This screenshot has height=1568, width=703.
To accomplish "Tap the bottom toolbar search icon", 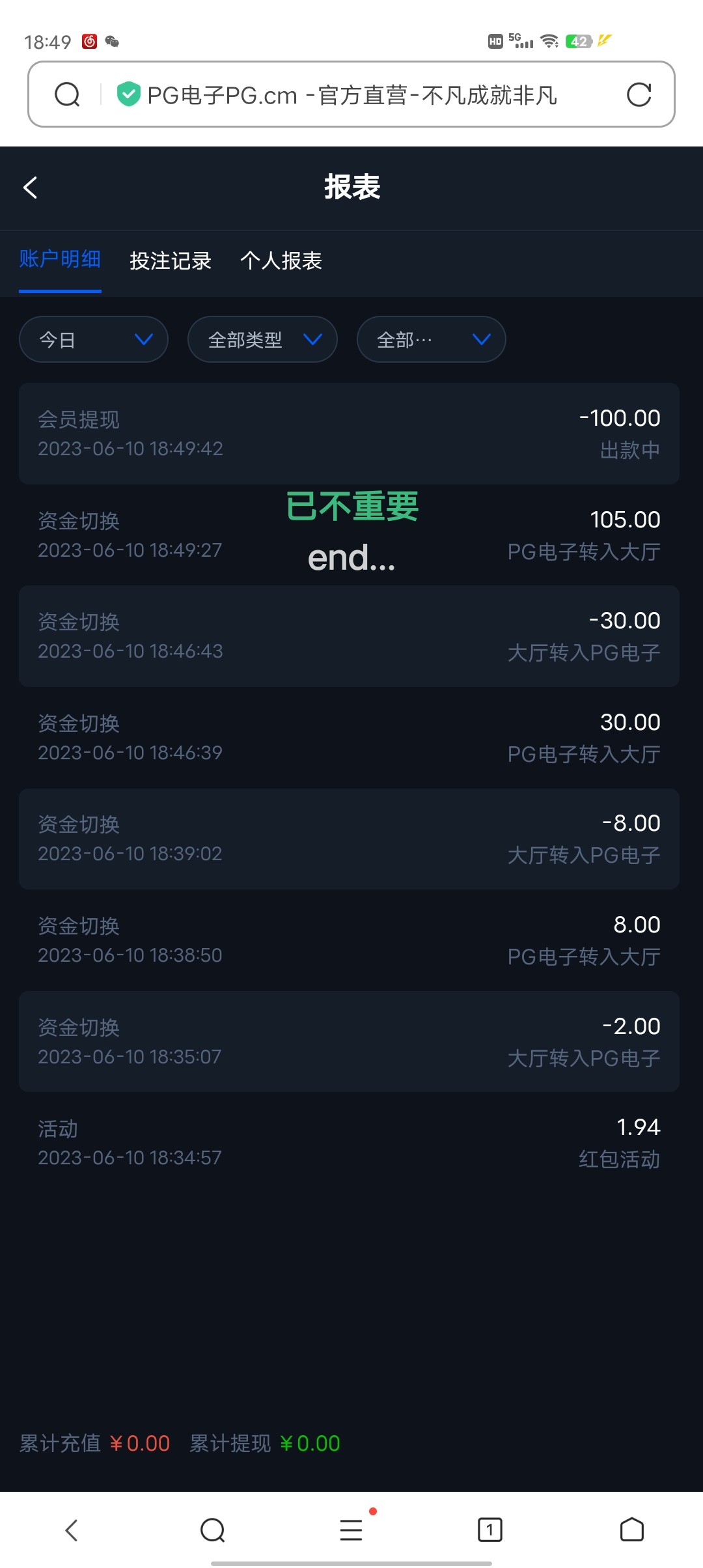I will (212, 1530).
